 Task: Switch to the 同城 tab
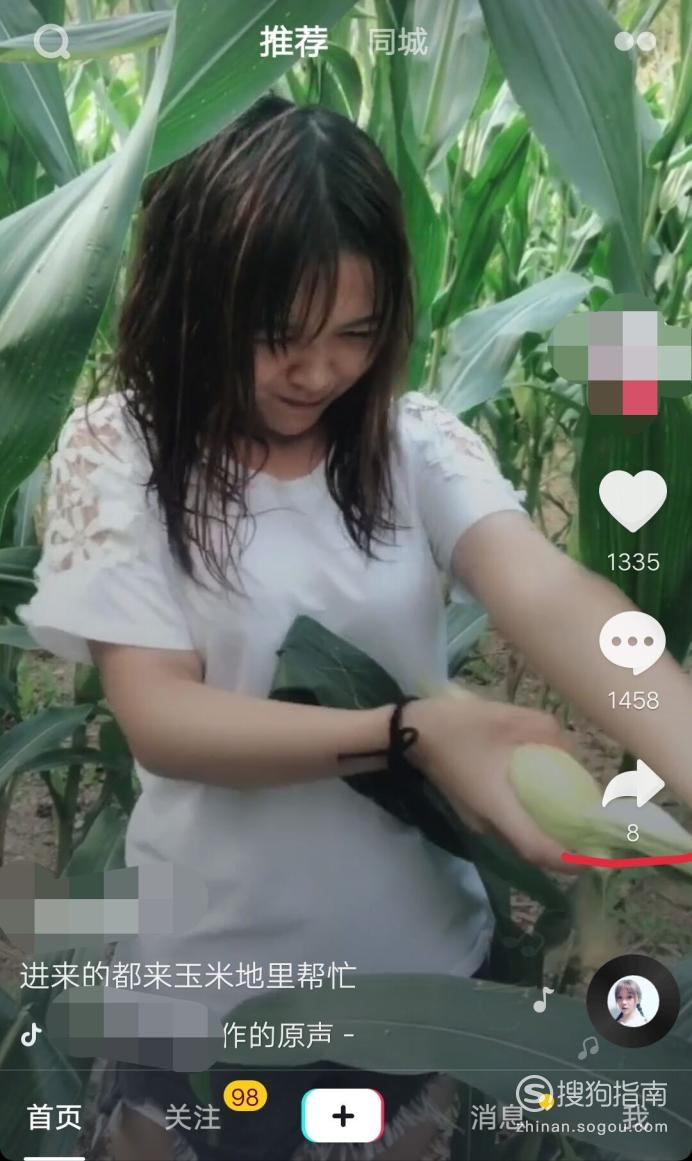tap(398, 41)
